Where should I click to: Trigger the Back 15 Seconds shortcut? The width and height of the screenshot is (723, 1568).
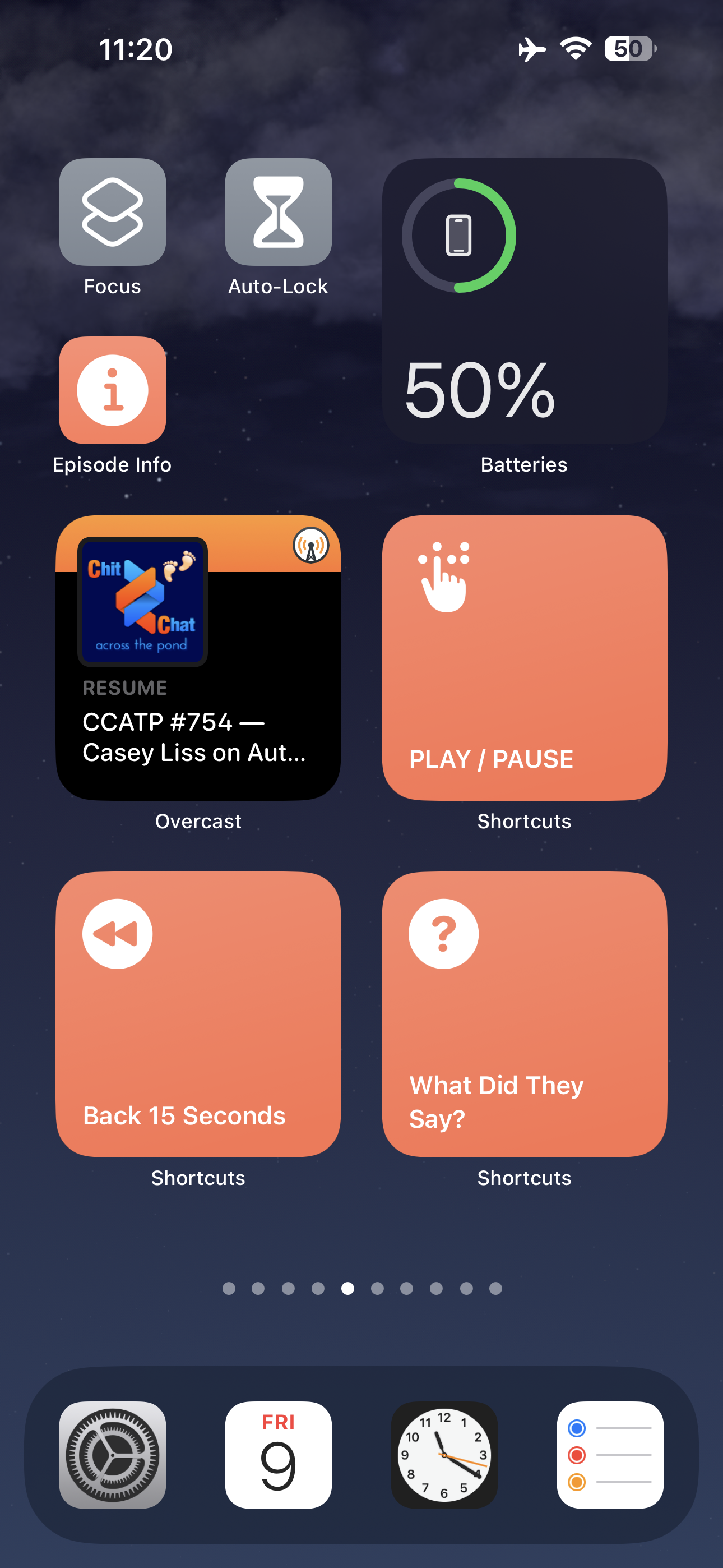pyautogui.click(x=198, y=1014)
